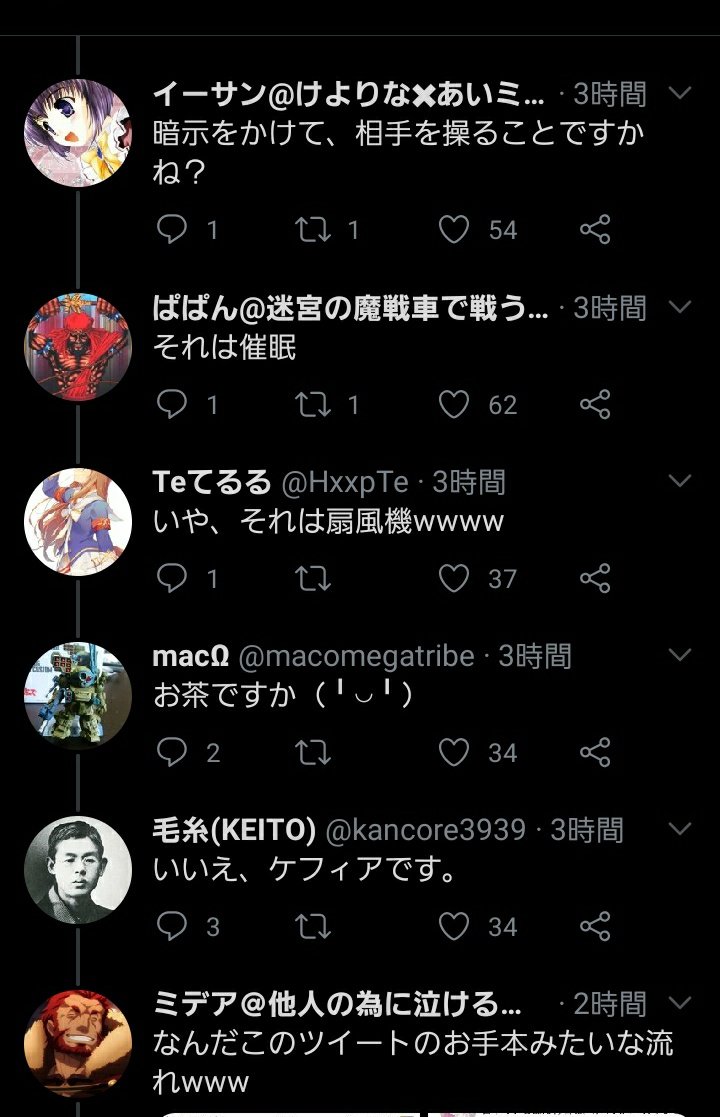Share ぱぱん's tweet
The image size is (720, 1117).
(595, 404)
